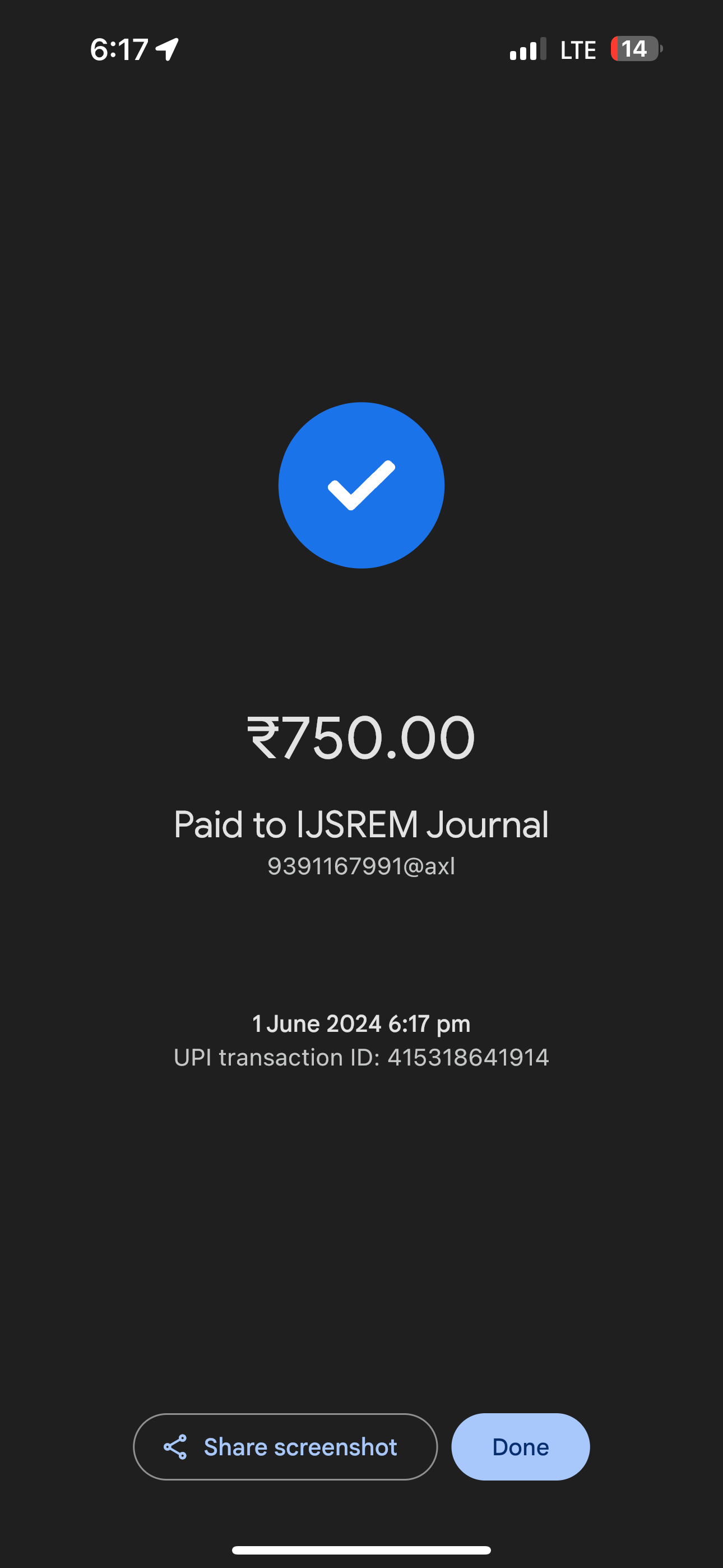Image resolution: width=723 pixels, height=1568 pixels.
Task: Tap the Share screenshot button
Action: [x=285, y=1446]
